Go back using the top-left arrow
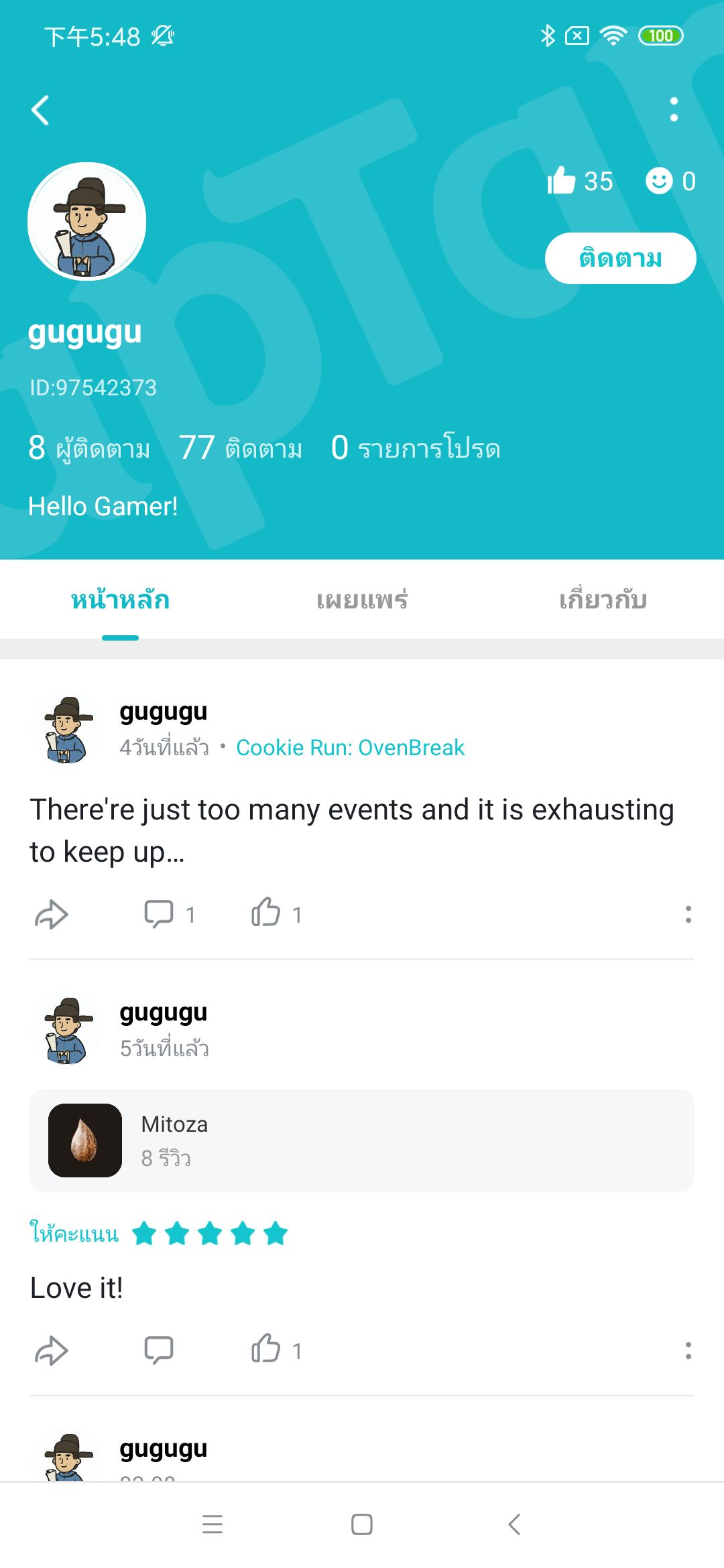 click(x=40, y=111)
